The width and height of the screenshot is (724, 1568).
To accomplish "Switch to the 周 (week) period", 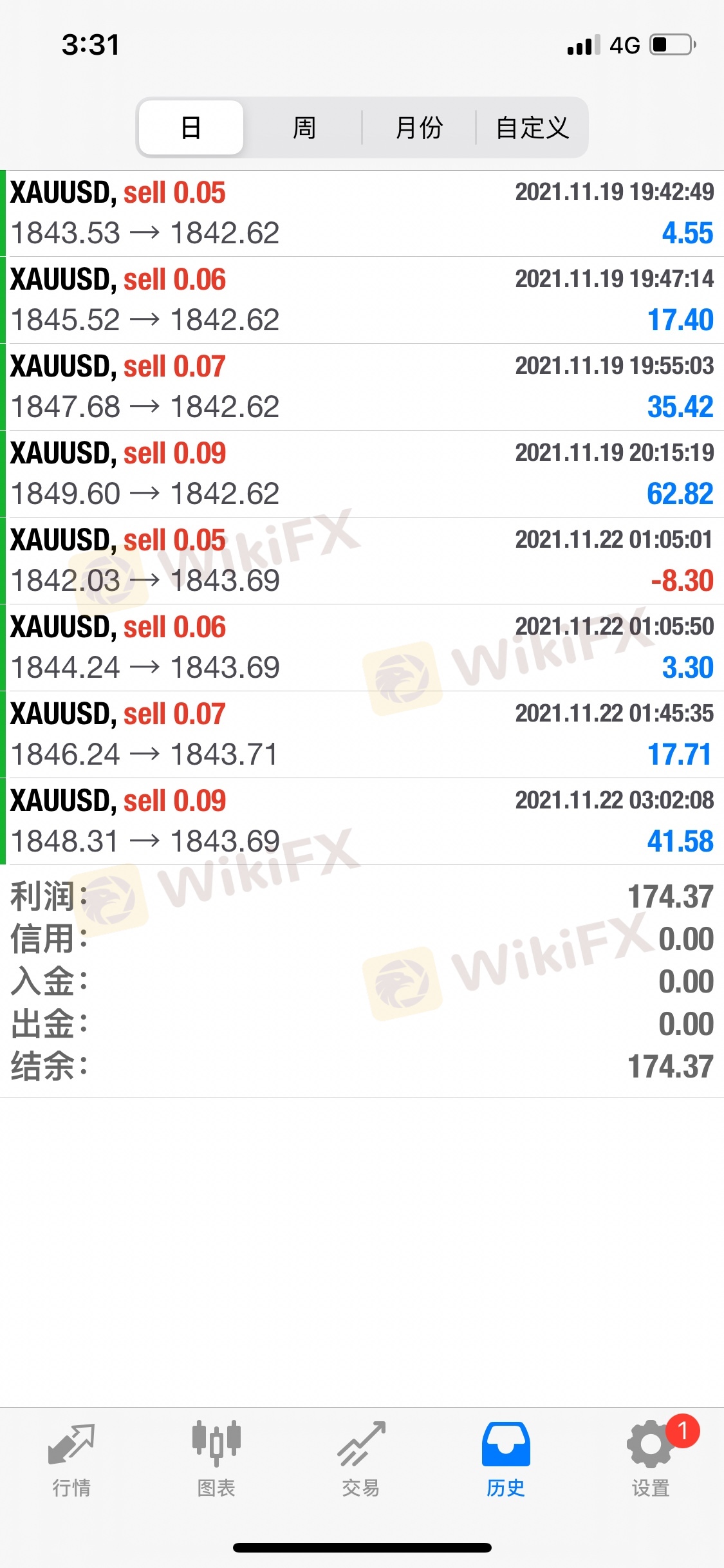I will click(x=304, y=127).
